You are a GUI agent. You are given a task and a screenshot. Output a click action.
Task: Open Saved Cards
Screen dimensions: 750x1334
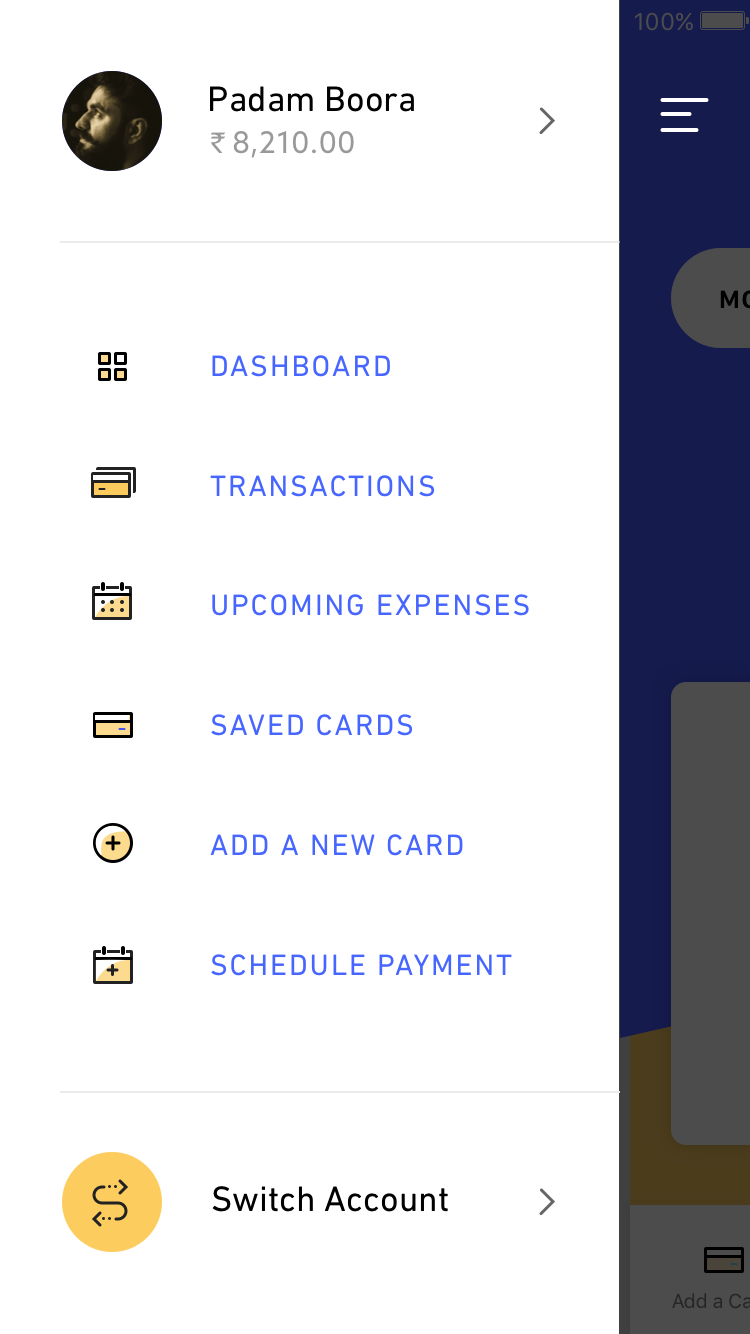[x=312, y=725]
